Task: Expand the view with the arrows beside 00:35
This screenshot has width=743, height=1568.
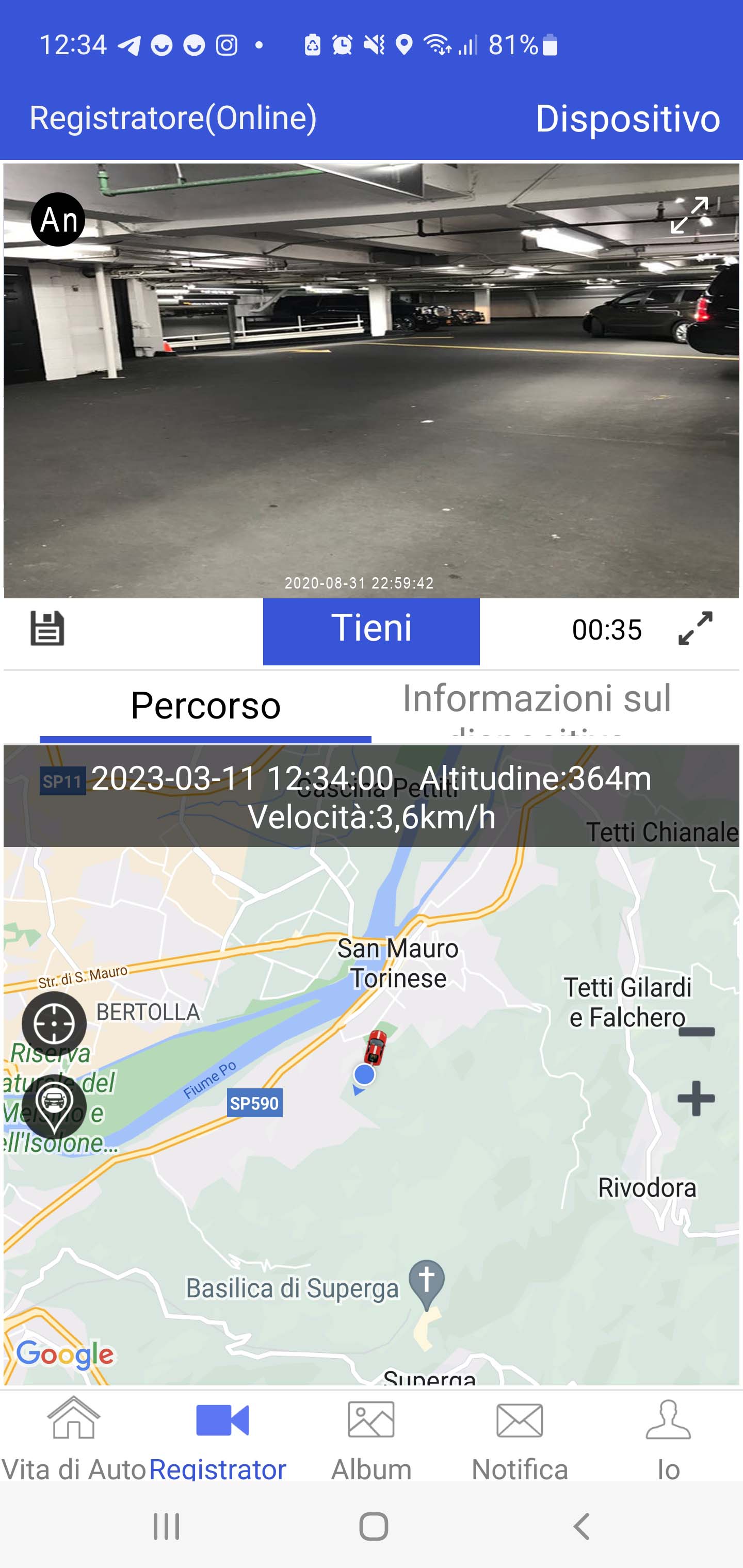Action: pos(695,629)
